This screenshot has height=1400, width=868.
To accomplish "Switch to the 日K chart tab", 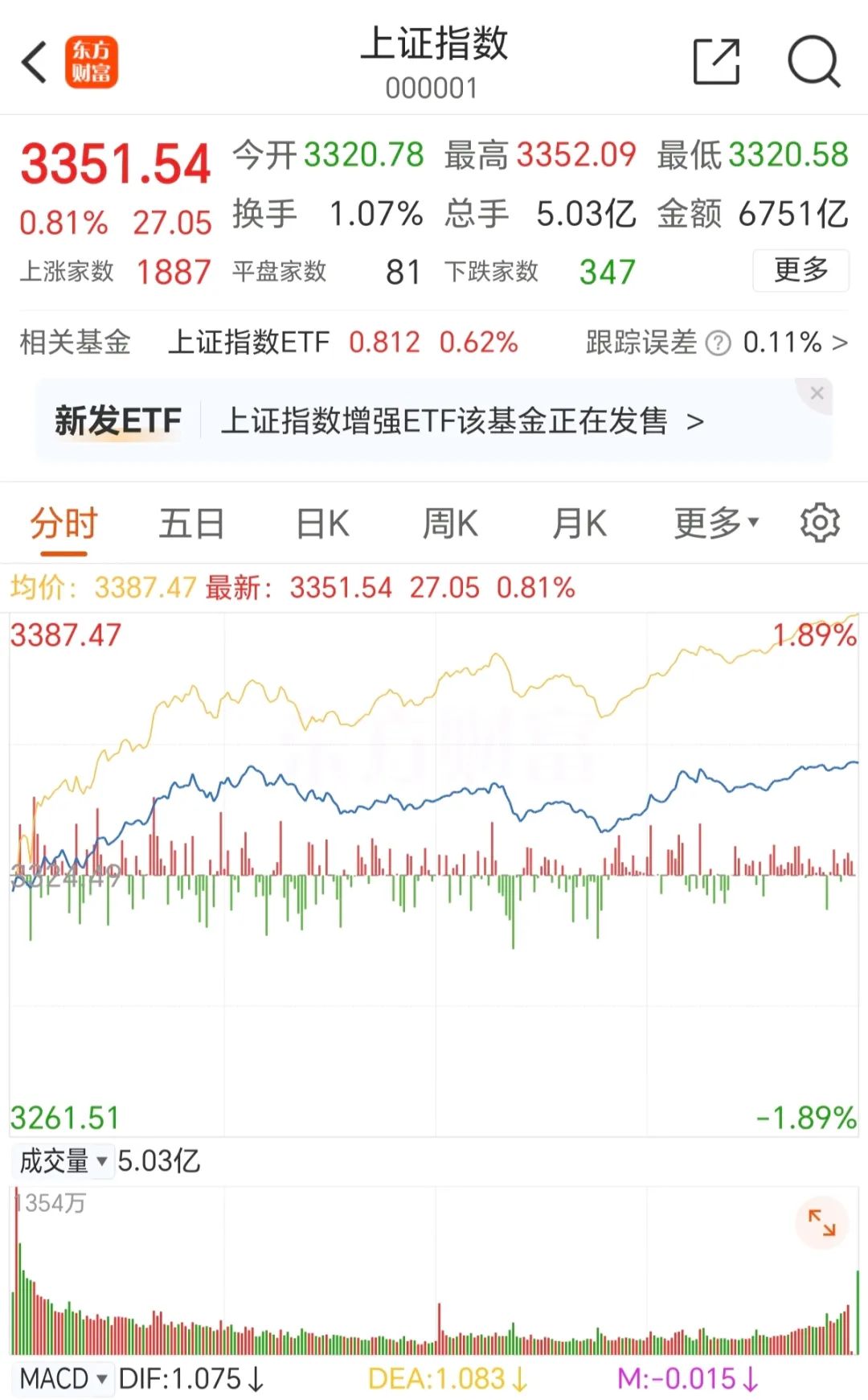I will 322,524.
